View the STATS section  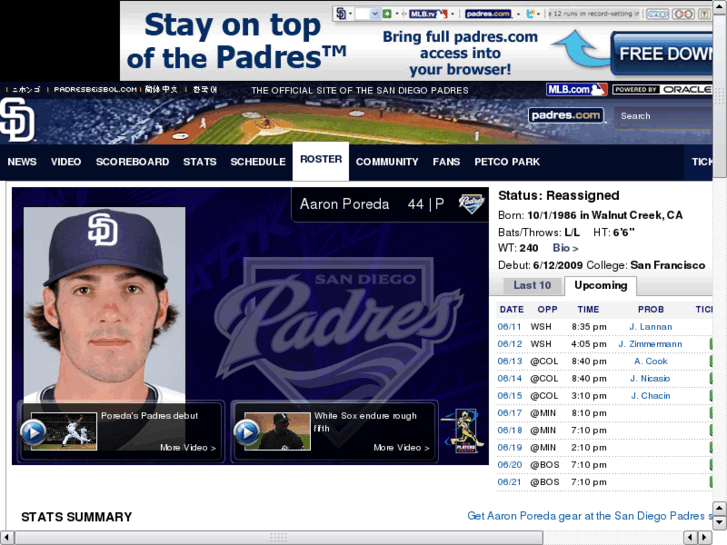coord(200,161)
